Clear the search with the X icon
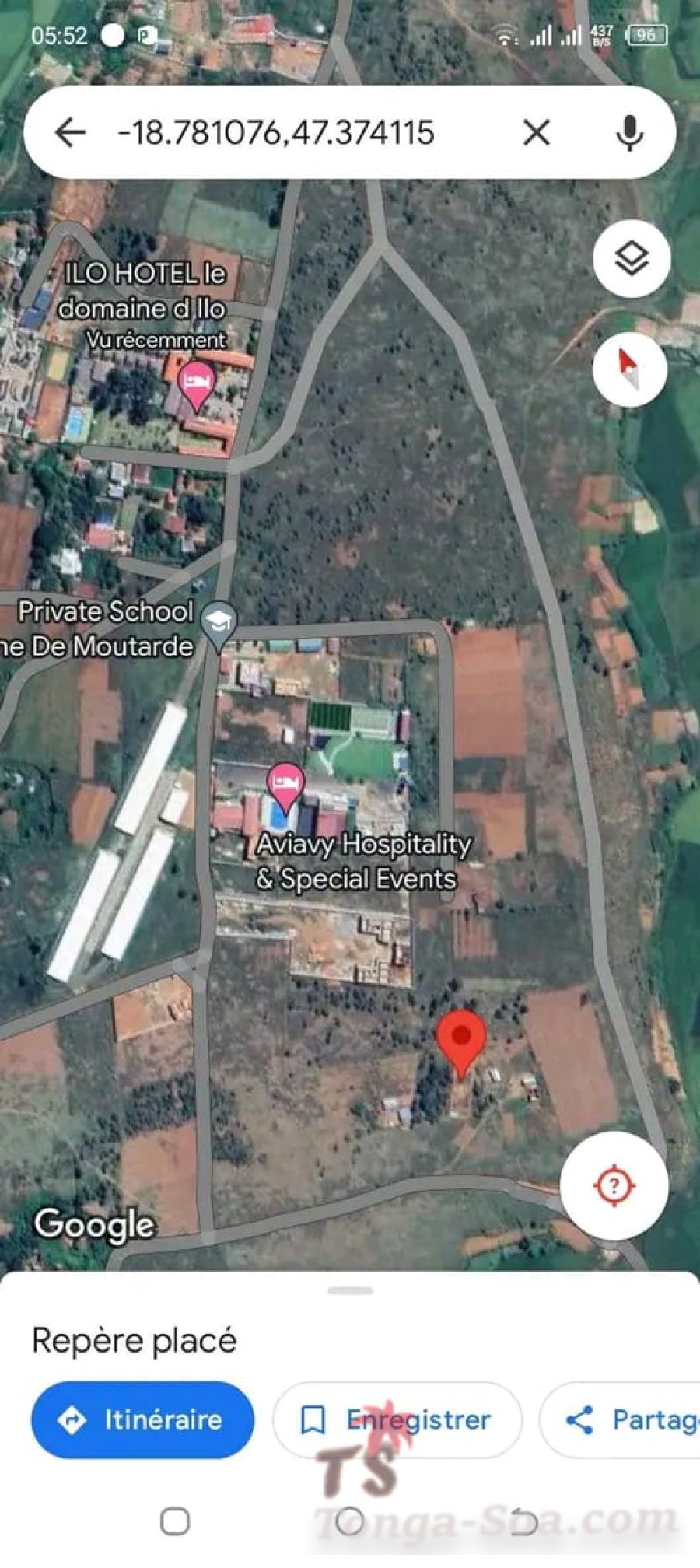 pyautogui.click(x=537, y=132)
